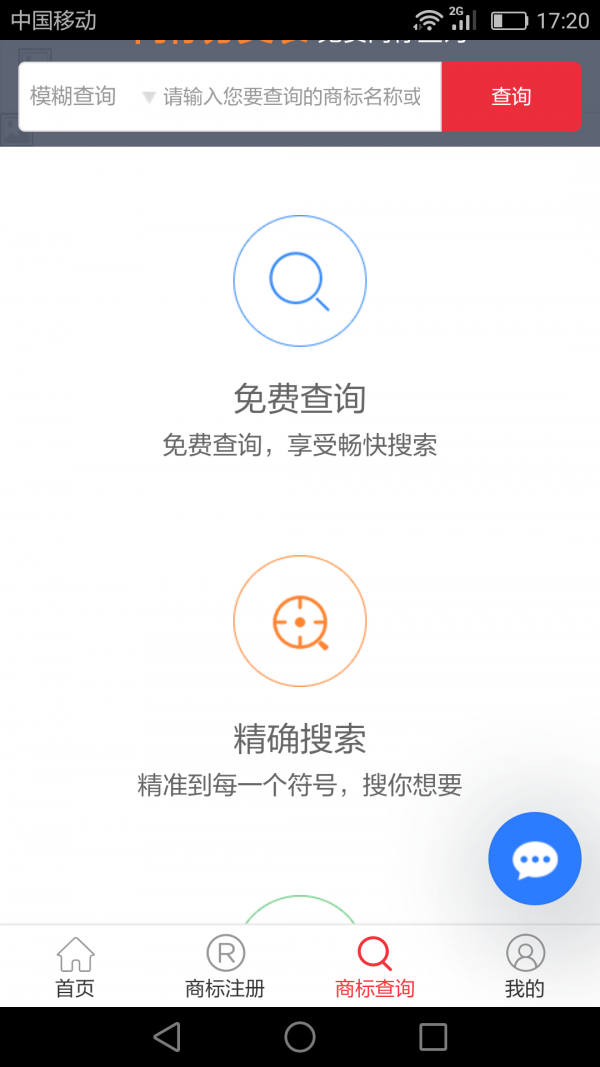600x1067 pixels.
Task: Switch to the 首页 tab
Action: (x=75, y=967)
